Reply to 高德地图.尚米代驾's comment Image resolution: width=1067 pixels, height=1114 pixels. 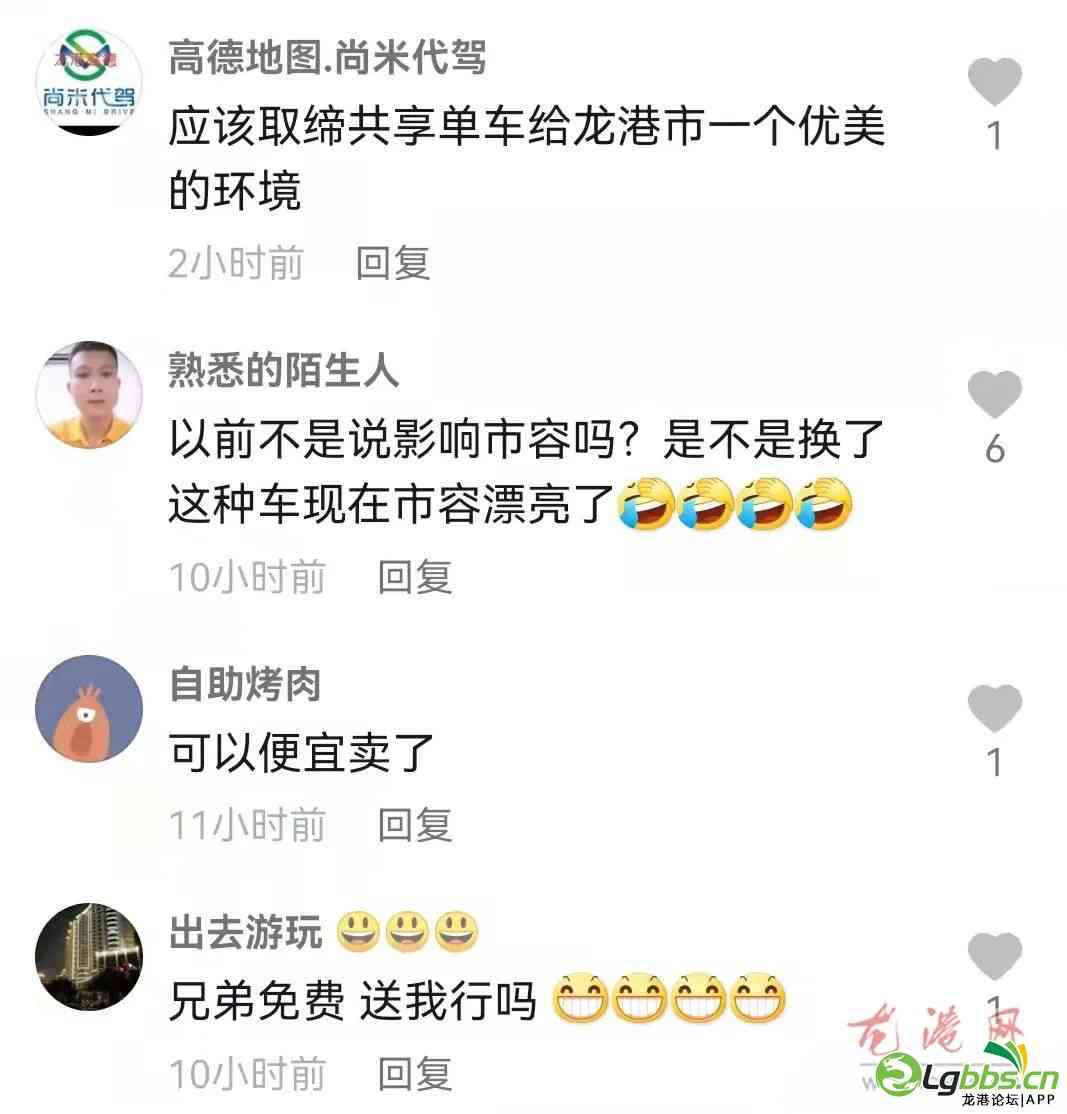393,263
